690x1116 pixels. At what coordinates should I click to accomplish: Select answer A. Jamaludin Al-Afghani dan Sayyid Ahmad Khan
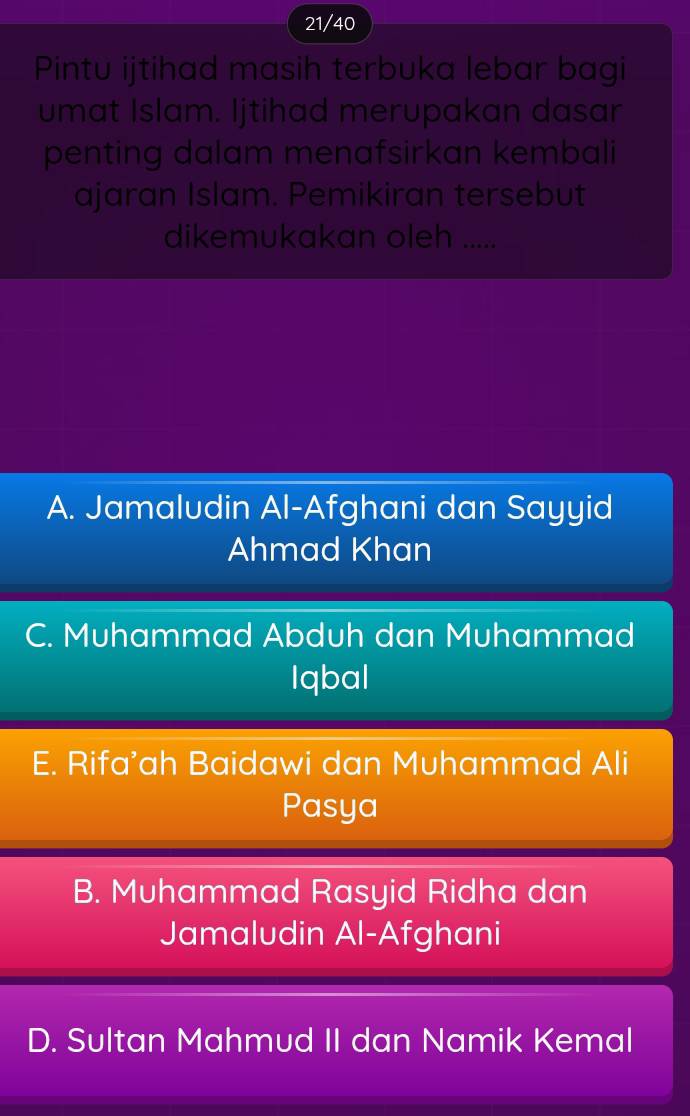tap(330, 528)
